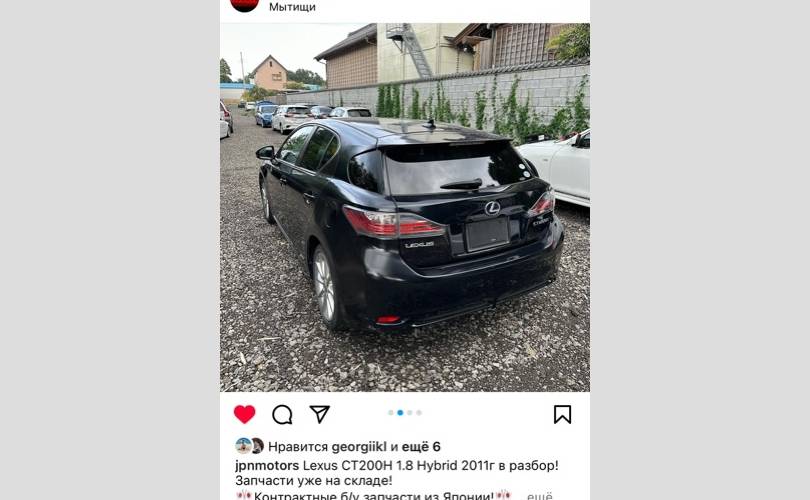Share the post with the paper plane icon
The height and width of the screenshot is (500, 810).
[x=320, y=414]
